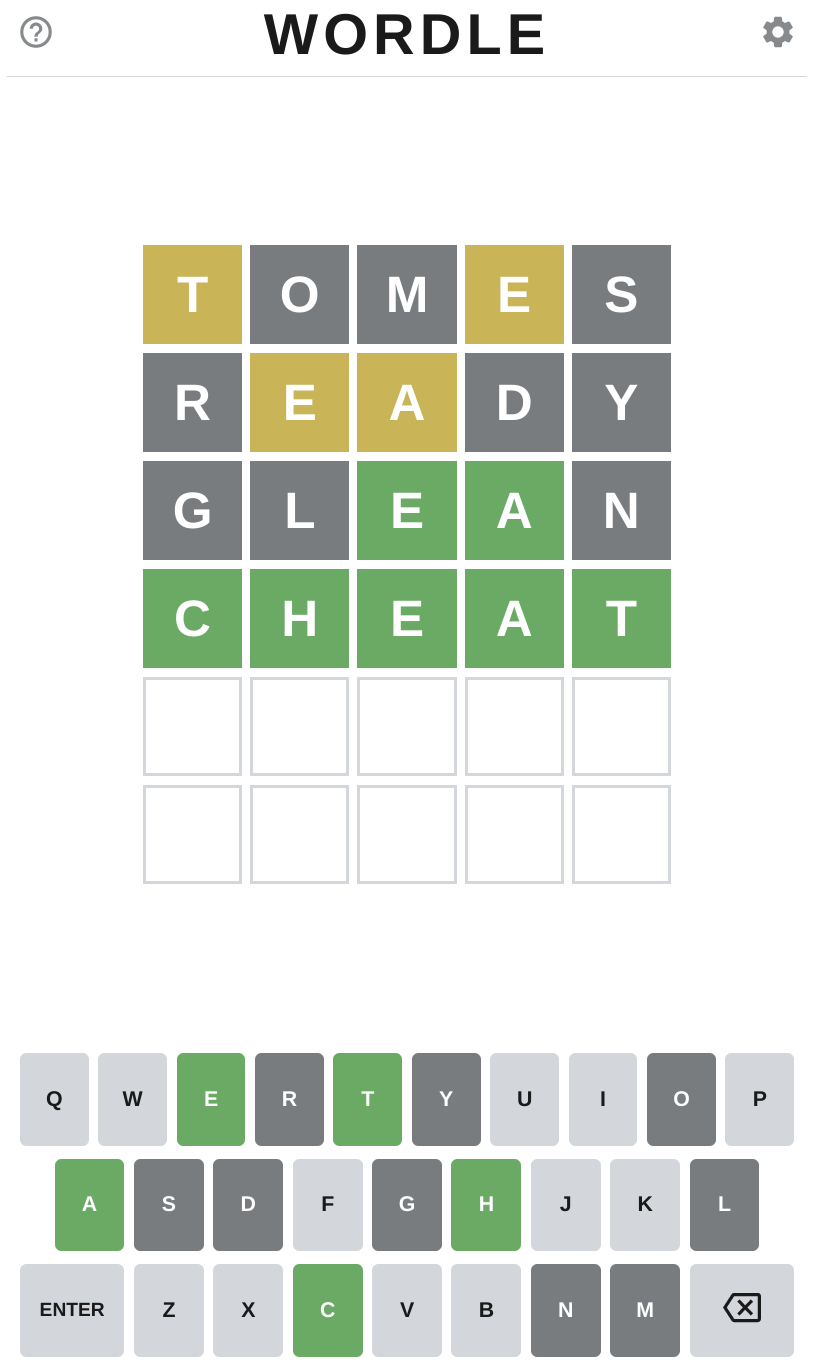Tap the K key
Viewport: 820px width, 1370px height.
(645, 1205)
